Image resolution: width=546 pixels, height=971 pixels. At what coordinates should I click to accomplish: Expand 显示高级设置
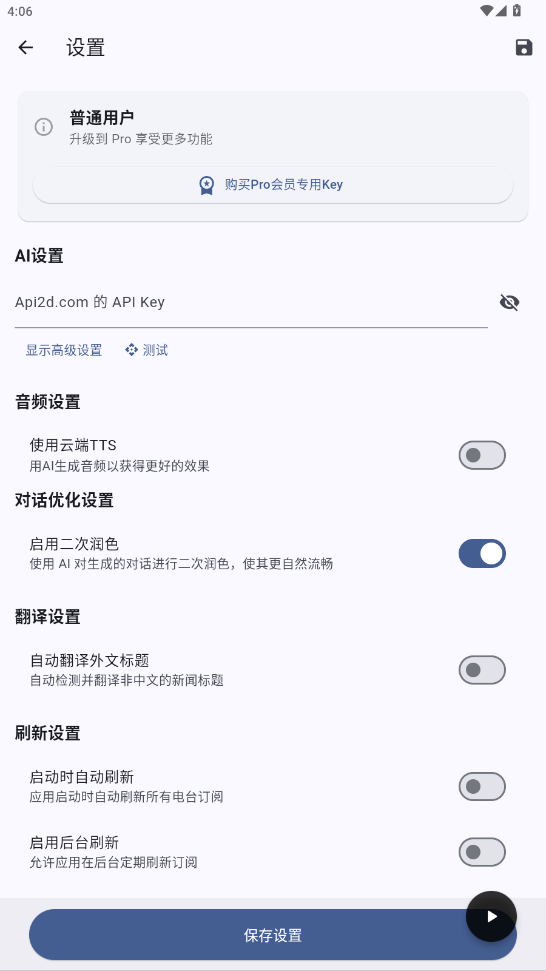pyautogui.click(x=64, y=350)
